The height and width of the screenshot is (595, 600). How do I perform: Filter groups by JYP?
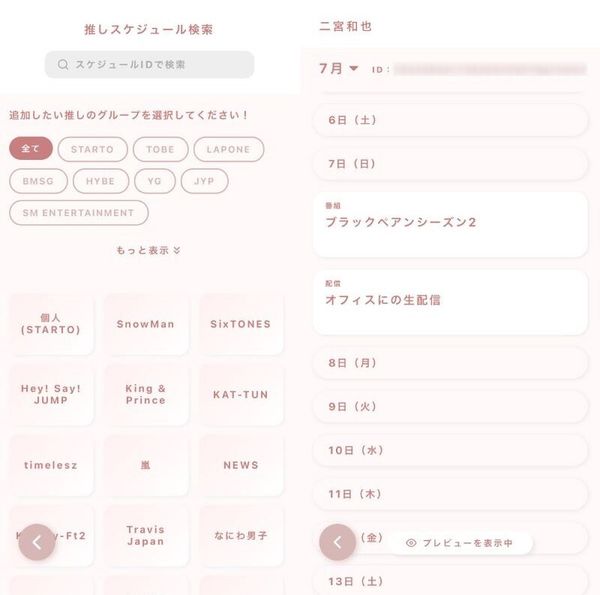pos(204,181)
